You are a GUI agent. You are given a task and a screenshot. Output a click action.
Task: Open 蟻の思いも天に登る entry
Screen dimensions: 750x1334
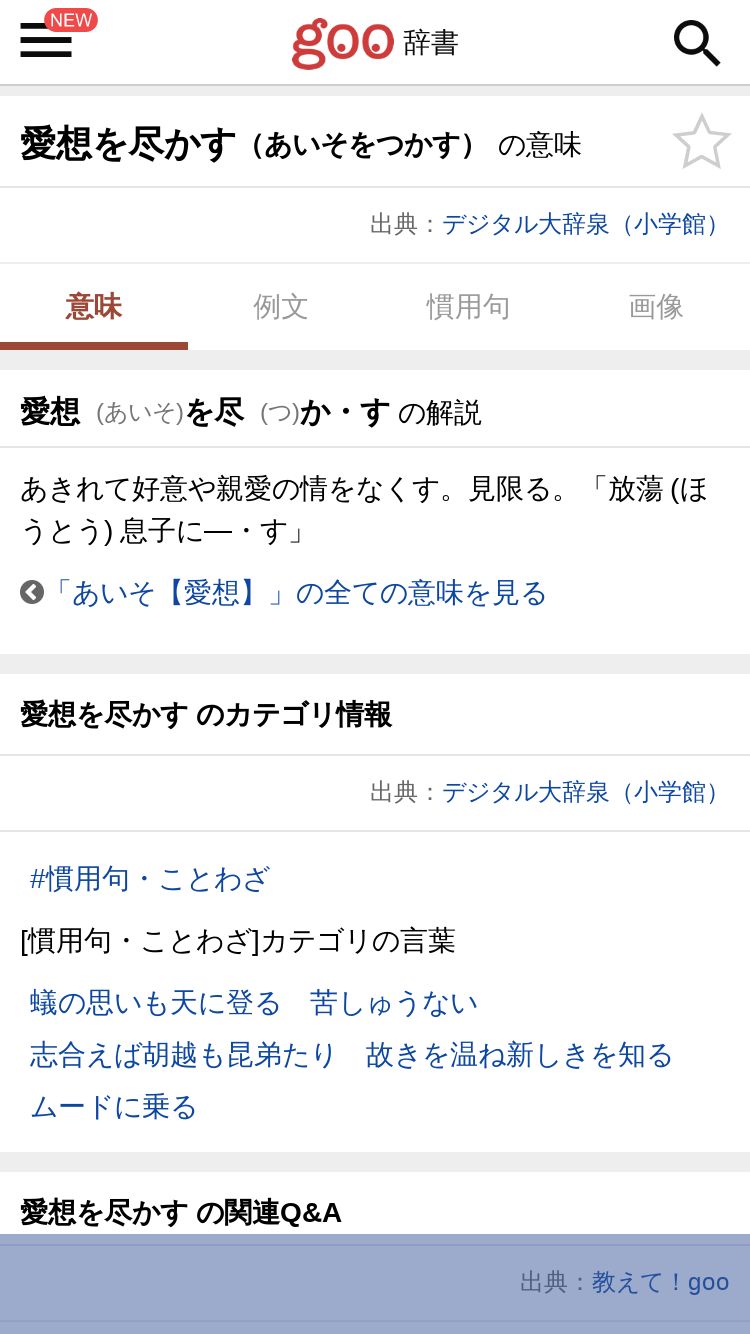point(156,1003)
